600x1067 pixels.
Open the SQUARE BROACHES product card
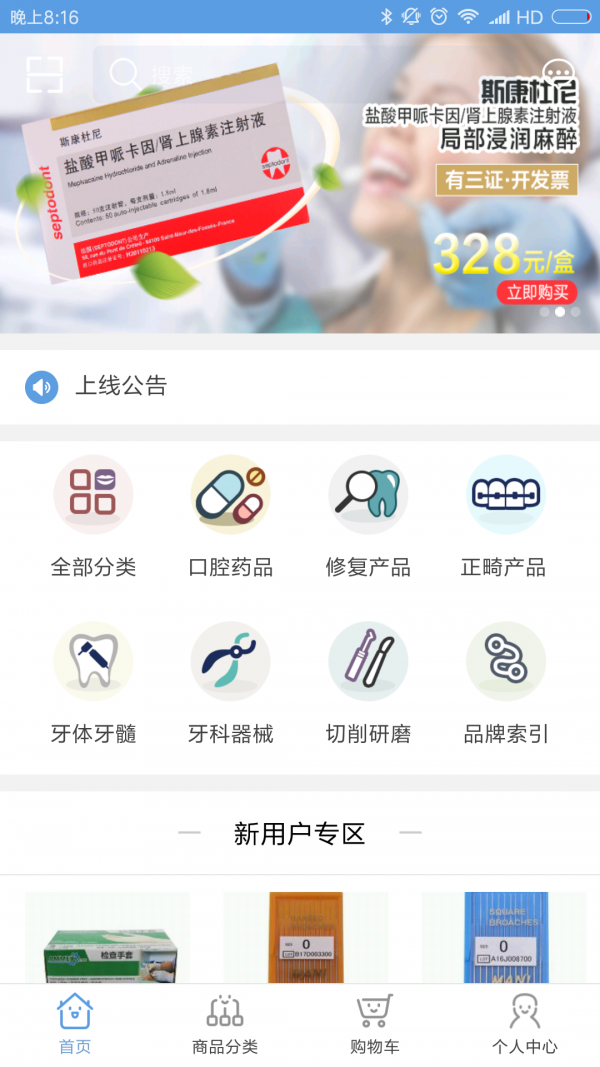[x=503, y=940]
